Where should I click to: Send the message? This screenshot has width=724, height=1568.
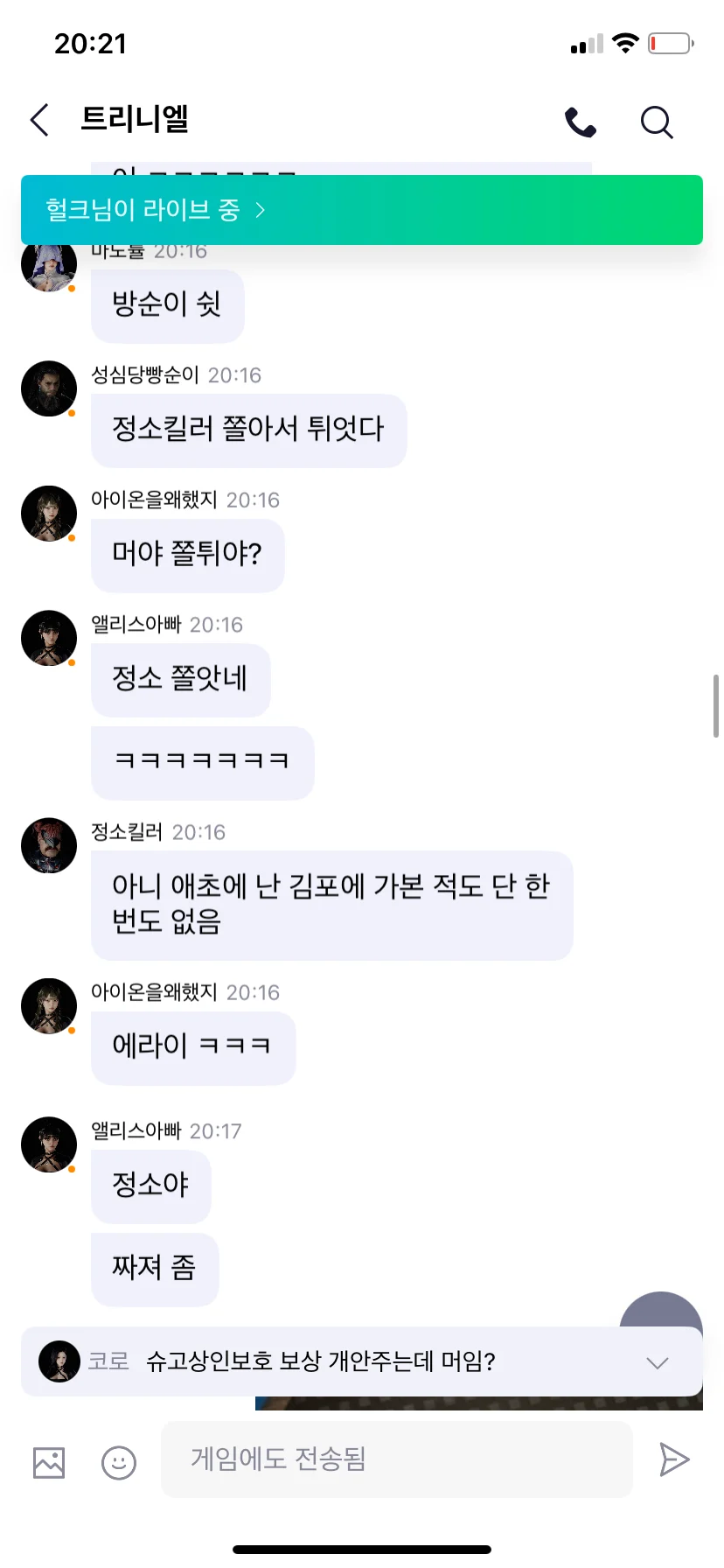click(x=673, y=1459)
